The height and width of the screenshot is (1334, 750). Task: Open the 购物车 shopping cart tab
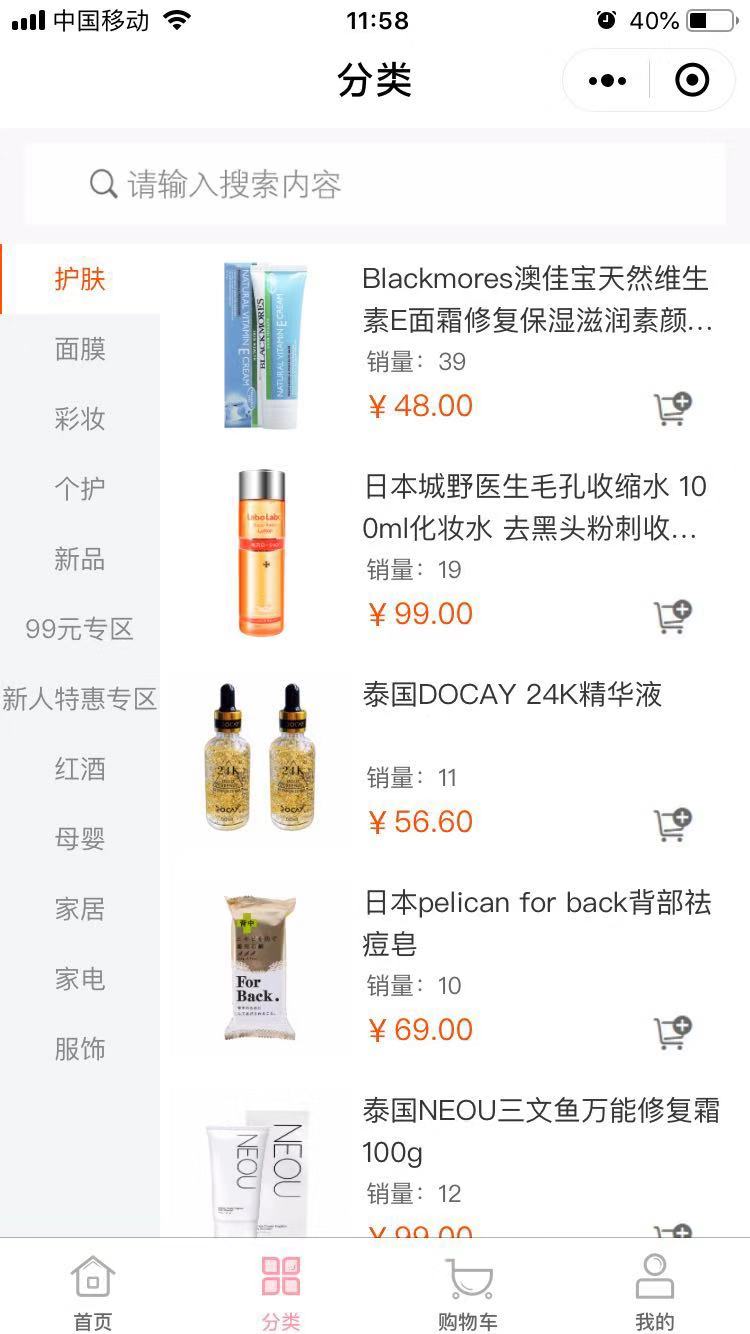(467, 1291)
